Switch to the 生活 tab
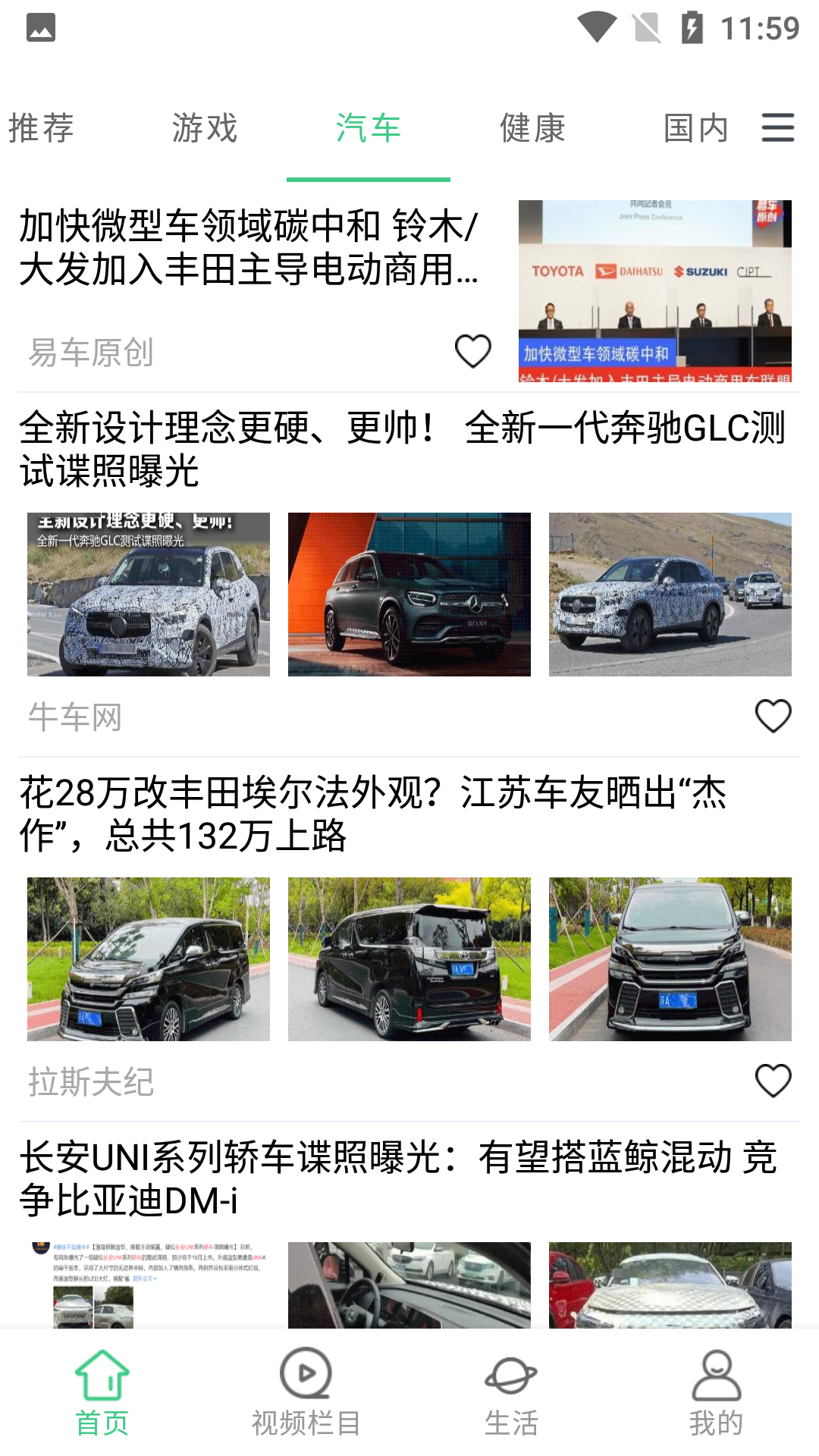The width and height of the screenshot is (819, 1456). (x=511, y=1392)
